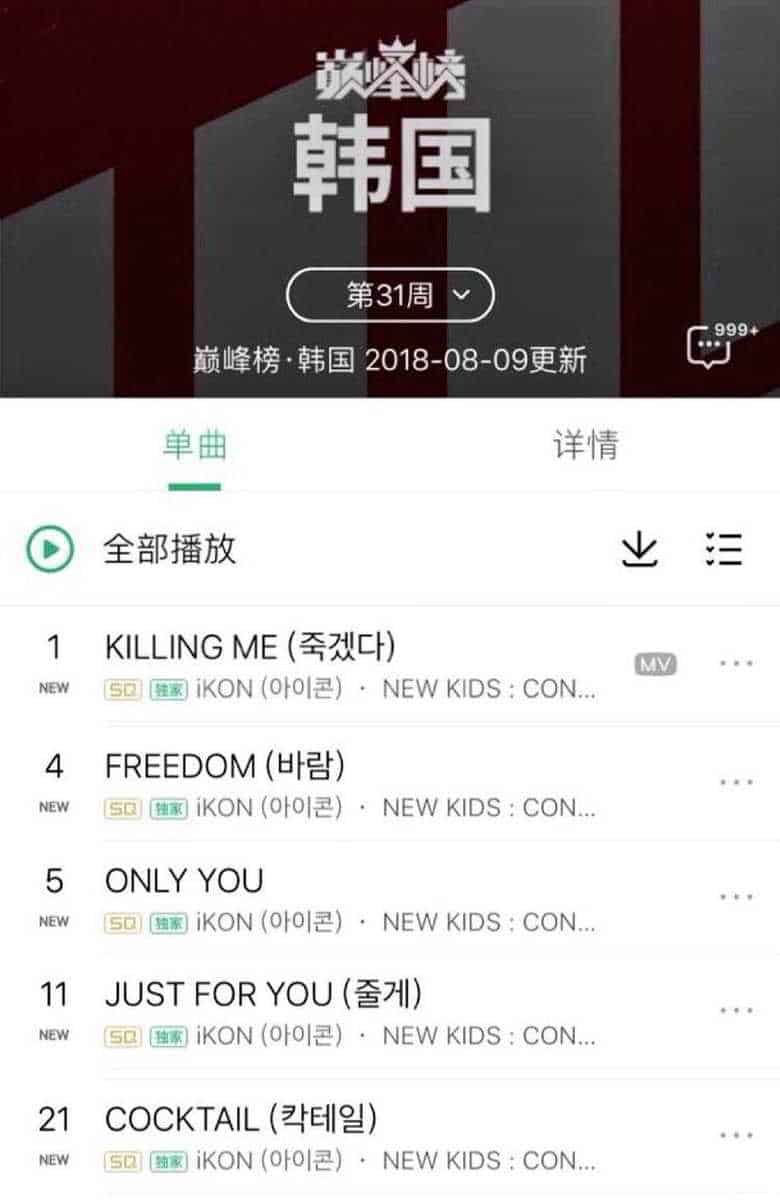Open more options for FREEDOM
Image resolution: width=780 pixels, height=1200 pixels.
click(x=736, y=782)
